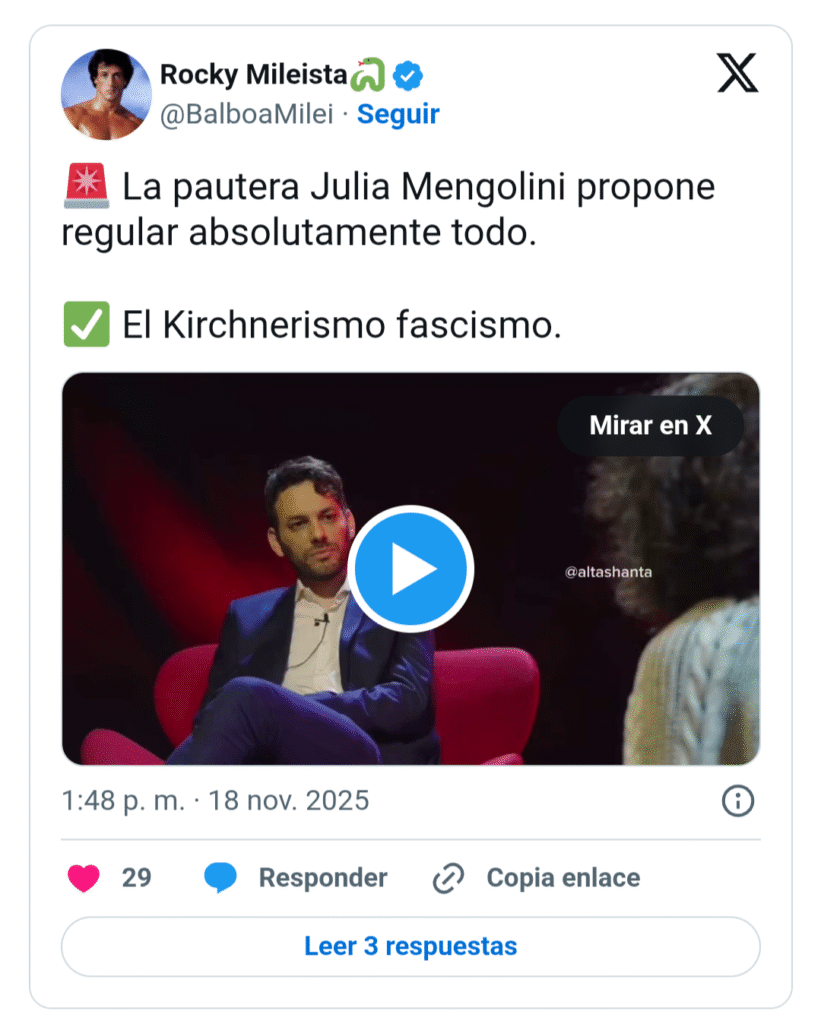Screen dimensions: 821x1024
Task: Open the X logo link
Action: 737,74
